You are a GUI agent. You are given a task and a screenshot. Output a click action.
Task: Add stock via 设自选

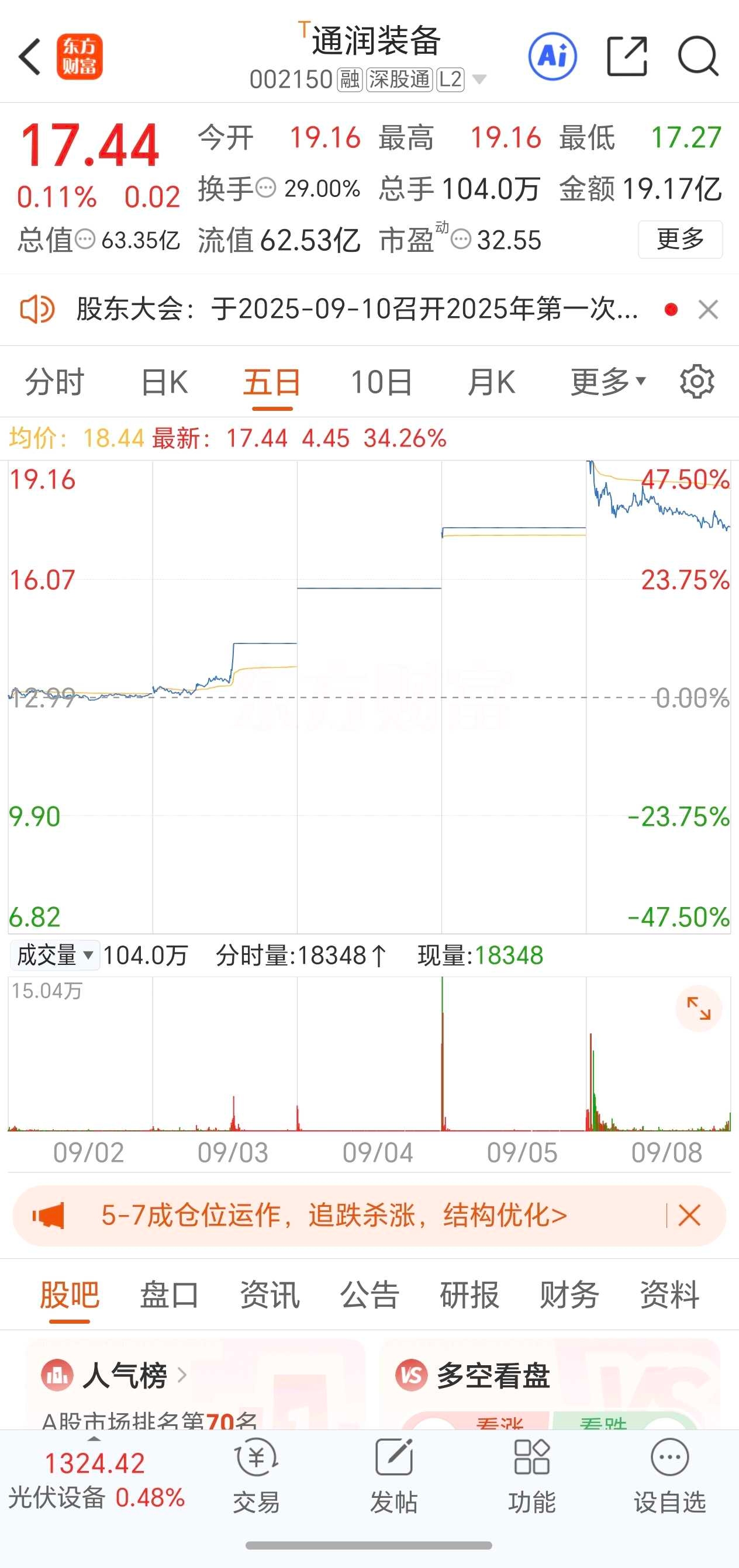point(669,1476)
